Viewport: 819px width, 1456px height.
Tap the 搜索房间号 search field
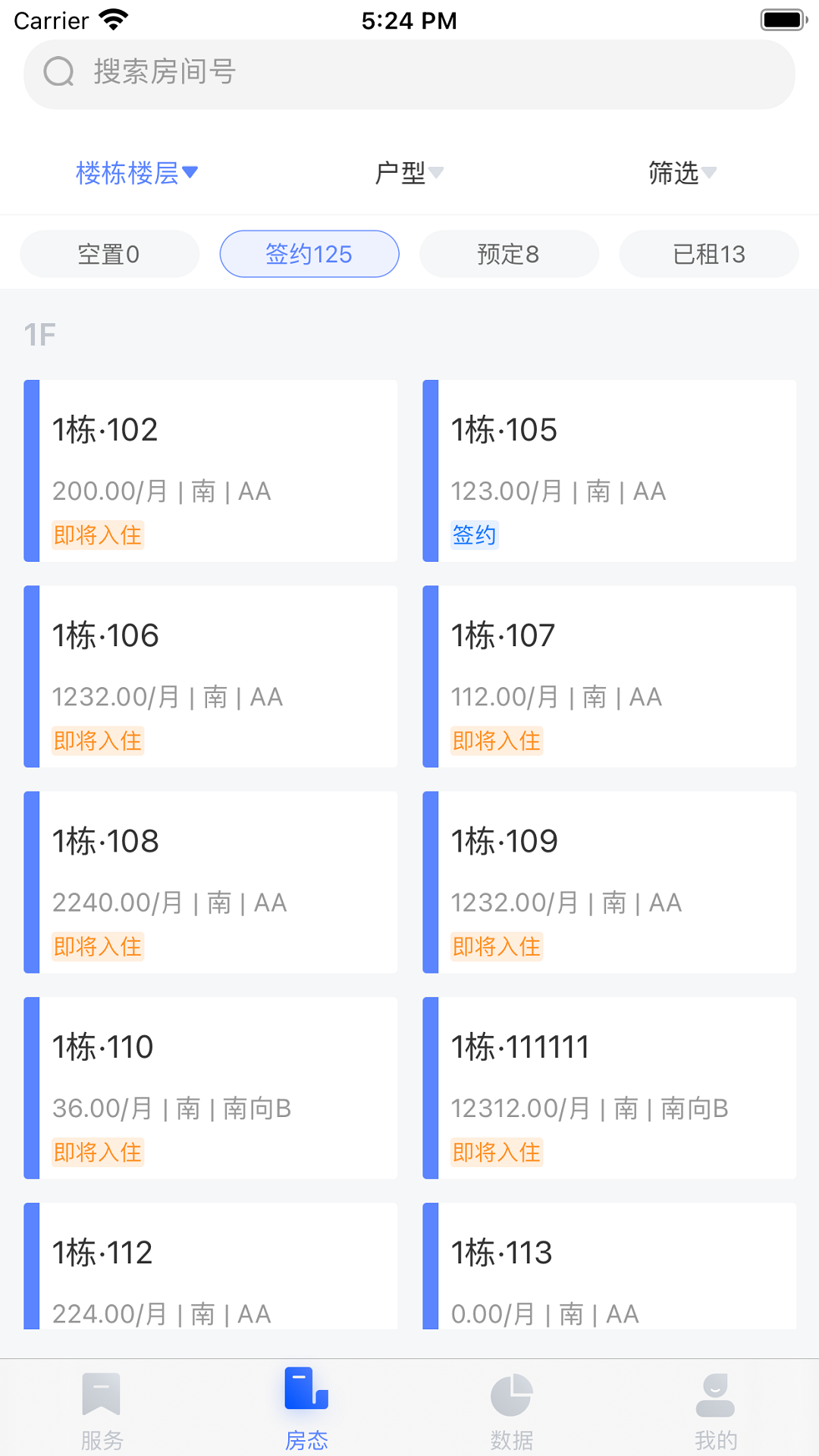pos(409,74)
